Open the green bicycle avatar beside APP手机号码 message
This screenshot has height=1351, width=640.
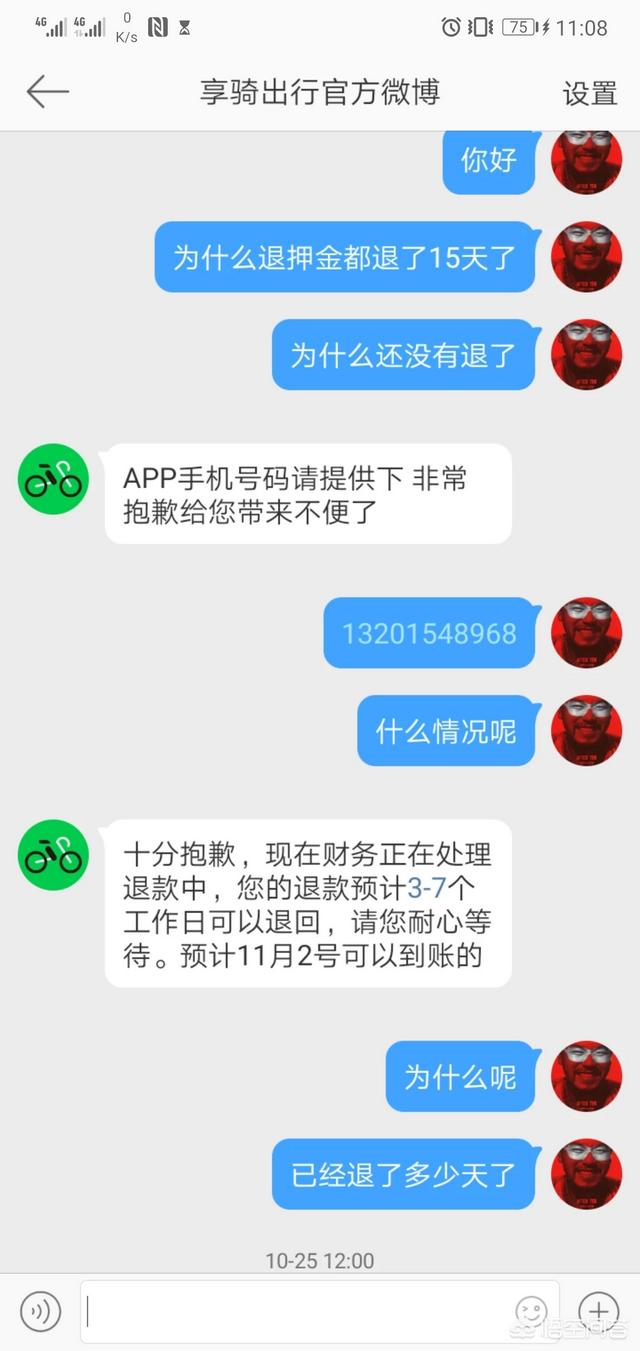pos(53,479)
